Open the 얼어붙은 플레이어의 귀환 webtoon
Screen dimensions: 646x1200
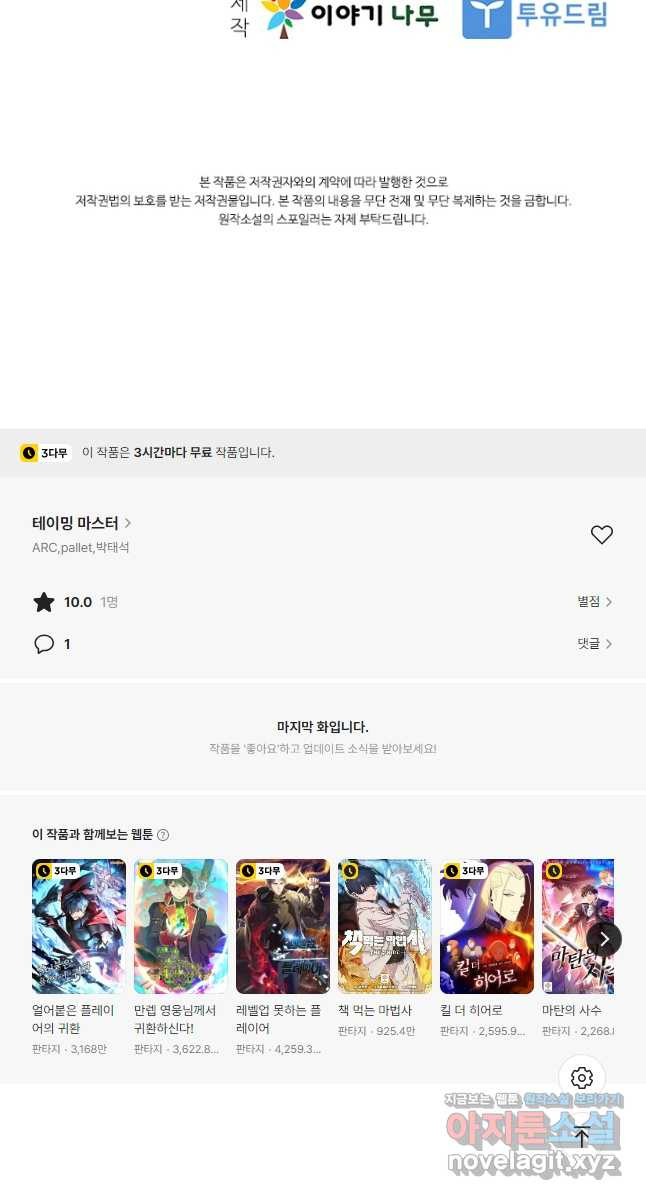tap(79, 926)
